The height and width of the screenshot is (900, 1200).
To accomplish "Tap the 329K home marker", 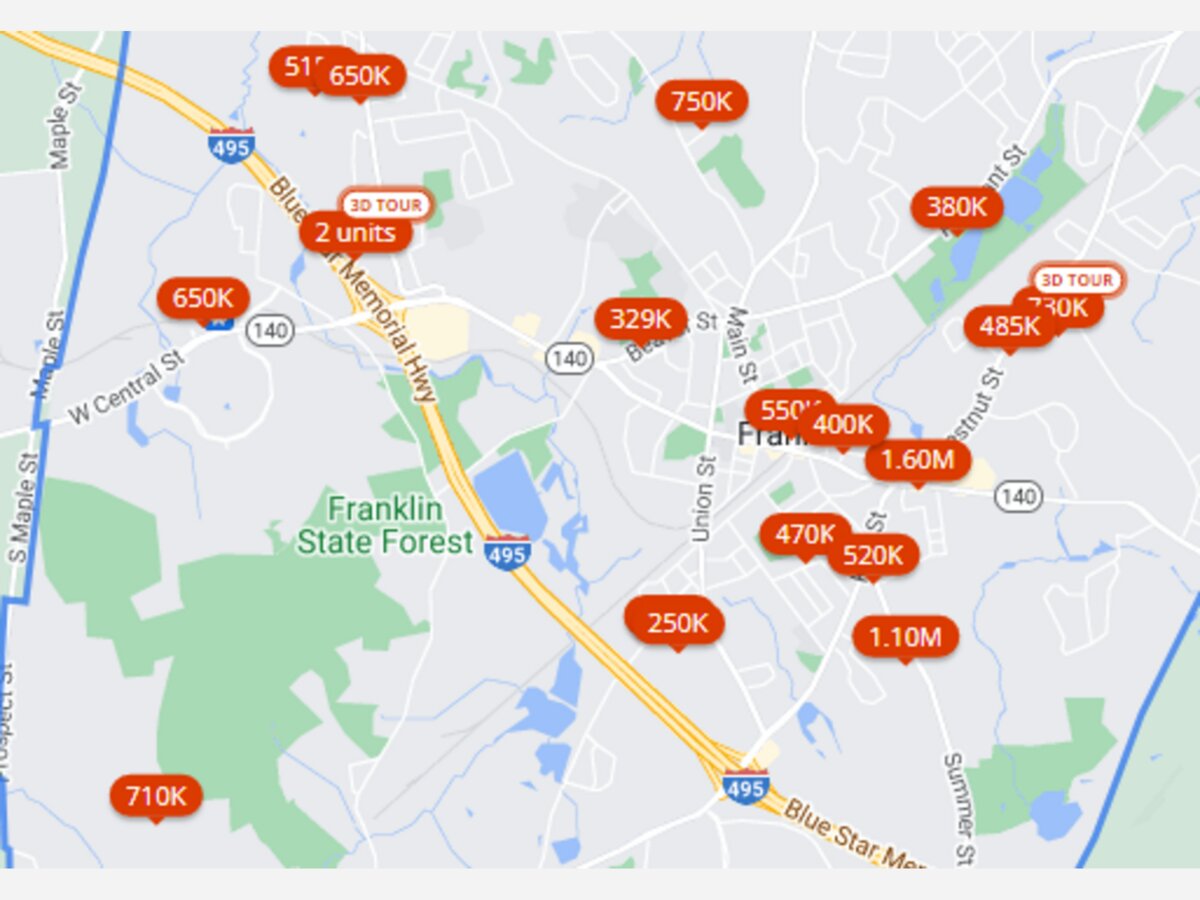I will coord(640,320).
